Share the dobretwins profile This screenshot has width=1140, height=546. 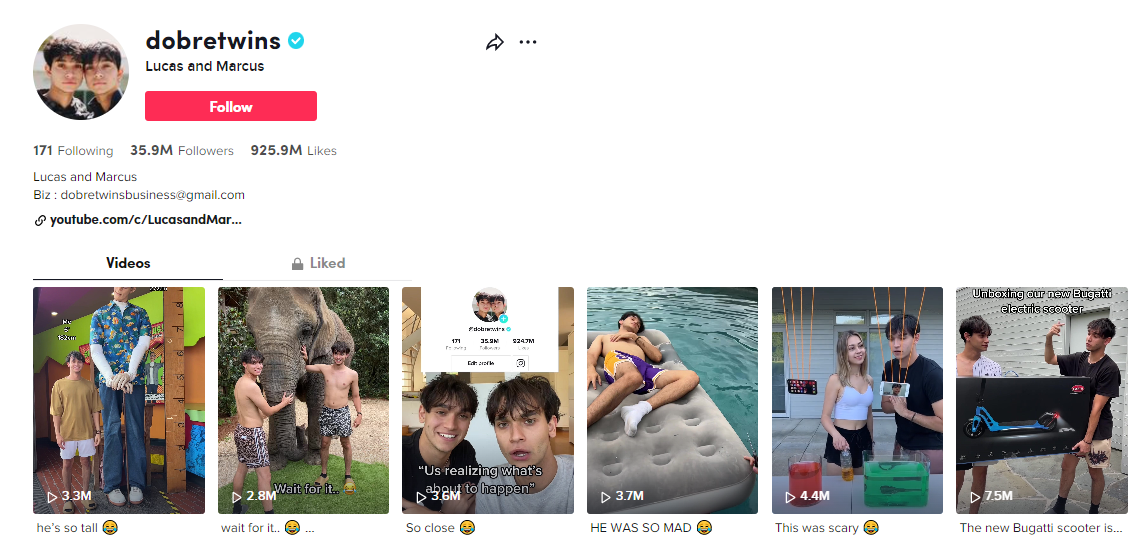[494, 42]
